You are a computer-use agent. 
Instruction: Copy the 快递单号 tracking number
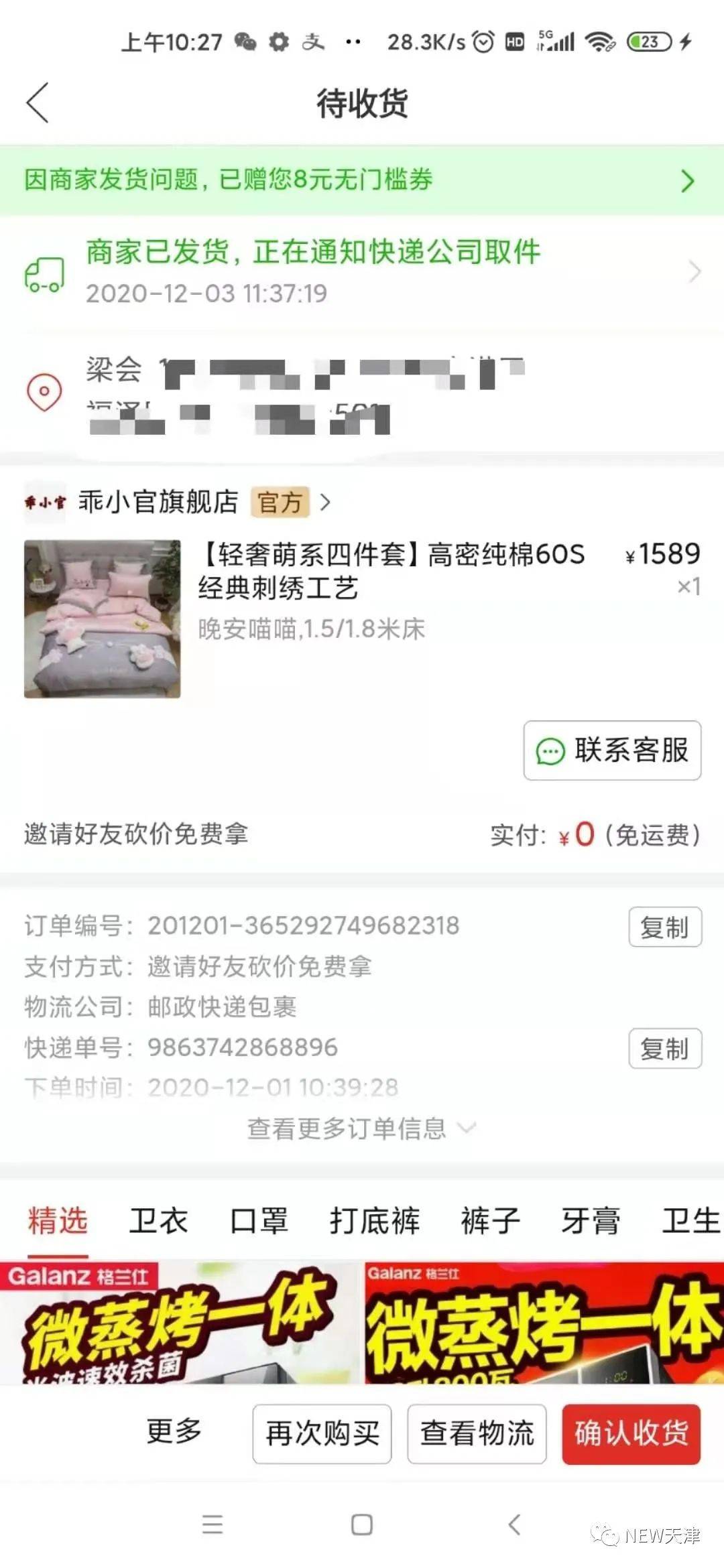pyautogui.click(x=665, y=1049)
